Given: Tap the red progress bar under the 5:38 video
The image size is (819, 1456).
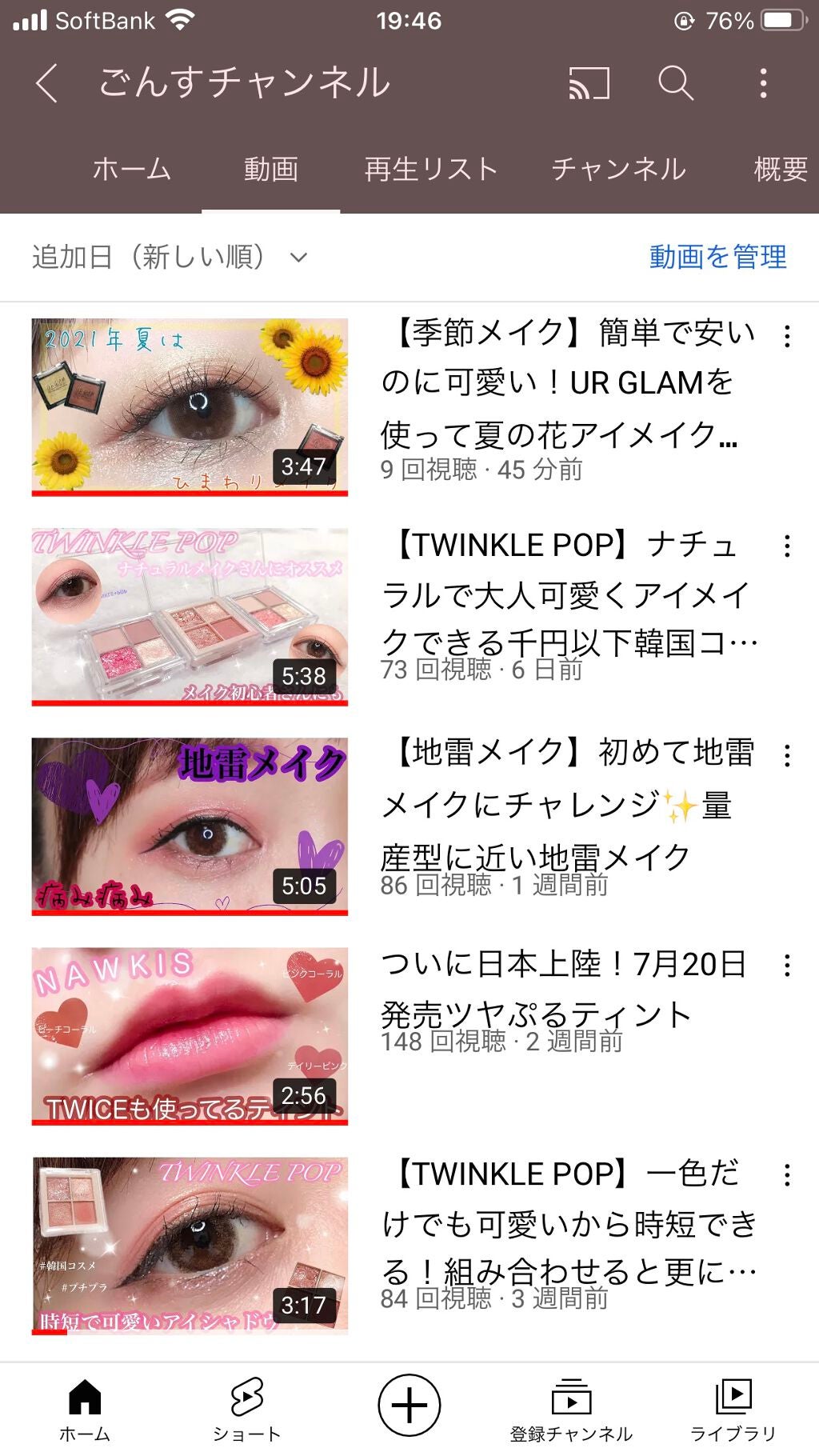Looking at the screenshot, I should [190, 702].
